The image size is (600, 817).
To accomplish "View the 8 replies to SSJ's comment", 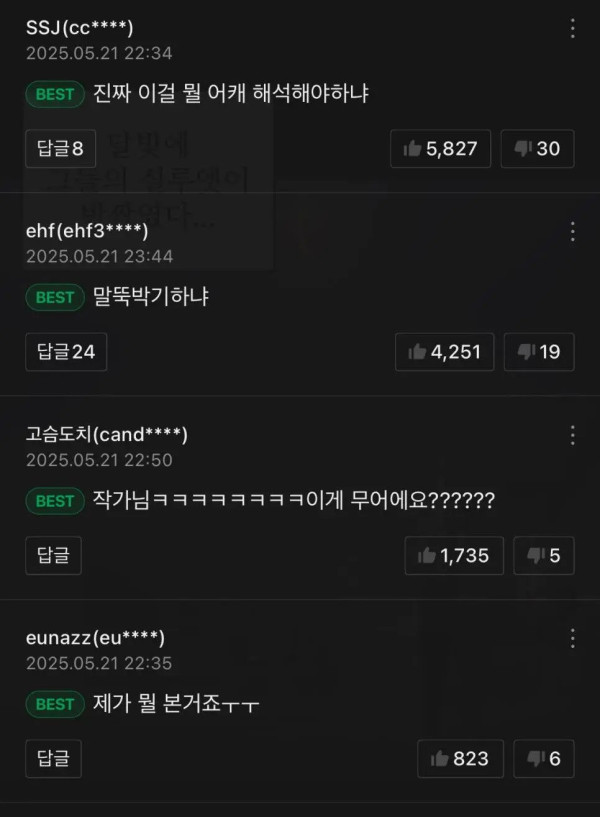I will tap(60, 149).
